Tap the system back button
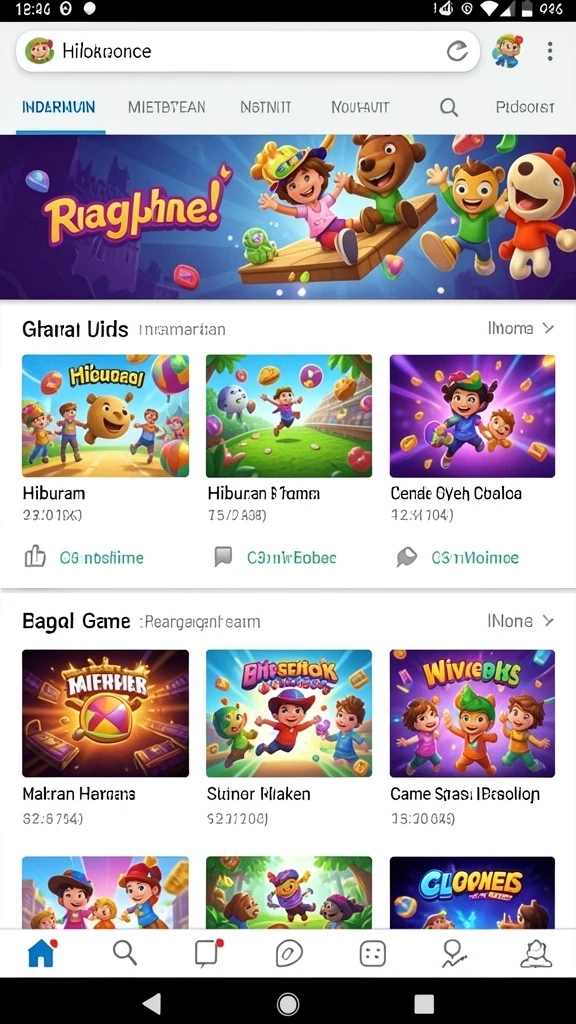The image size is (576, 1024). (152, 1002)
